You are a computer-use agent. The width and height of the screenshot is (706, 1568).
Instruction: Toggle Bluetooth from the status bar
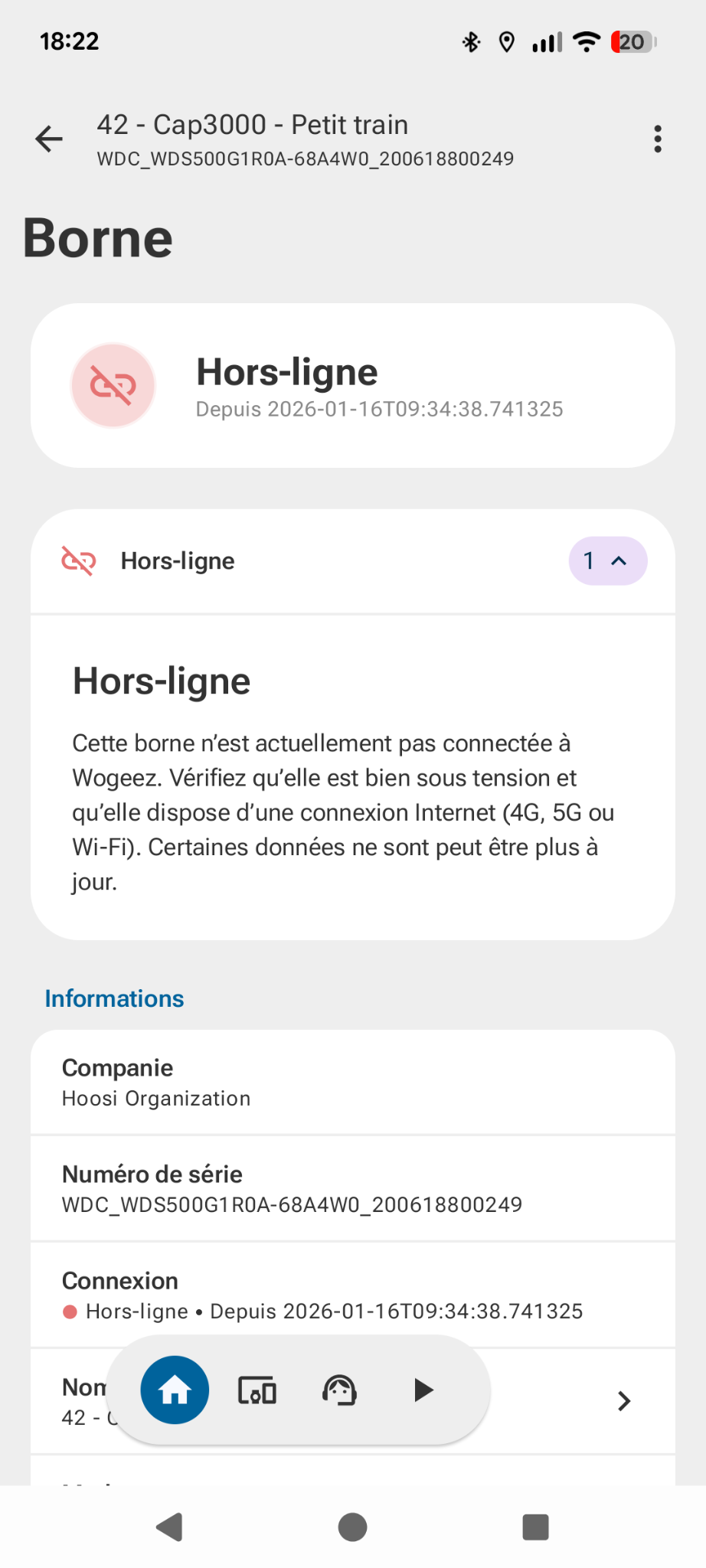tap(471, 42)
